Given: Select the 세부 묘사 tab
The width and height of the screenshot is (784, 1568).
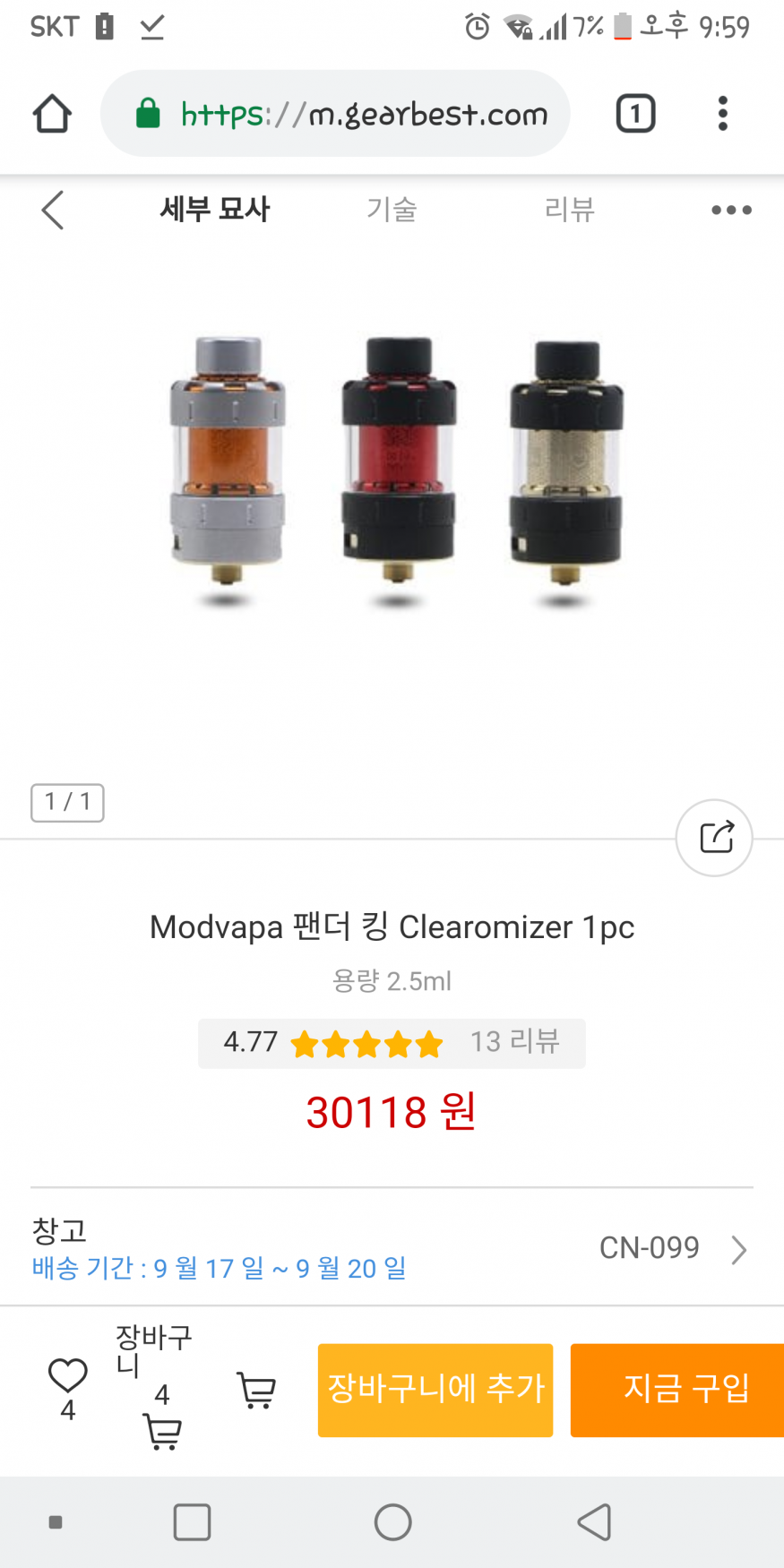Looking at the screenshot, I should click(215, 210).
